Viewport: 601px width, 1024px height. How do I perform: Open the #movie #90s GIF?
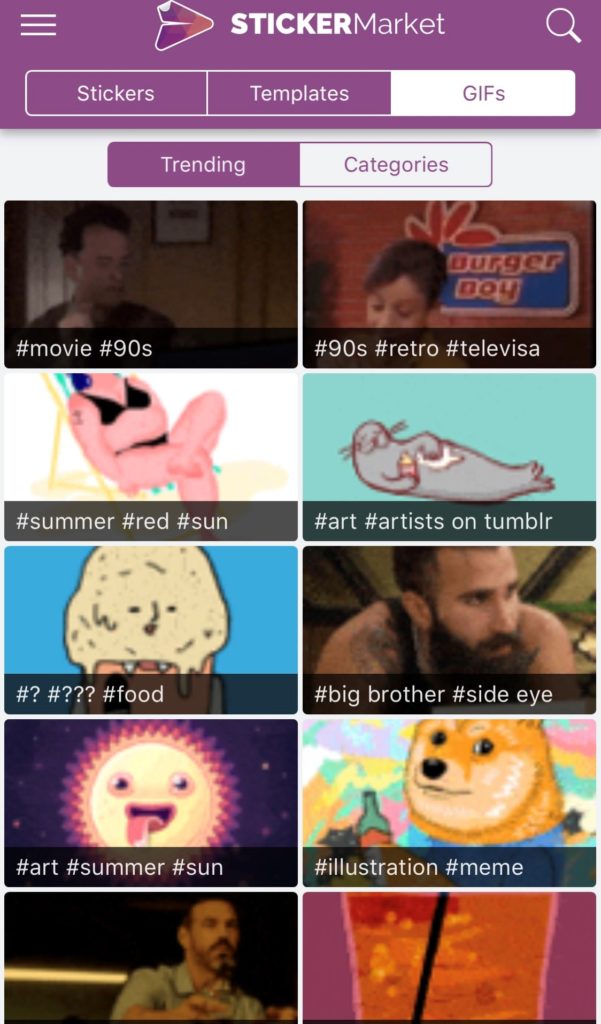(x=151, y=284)
